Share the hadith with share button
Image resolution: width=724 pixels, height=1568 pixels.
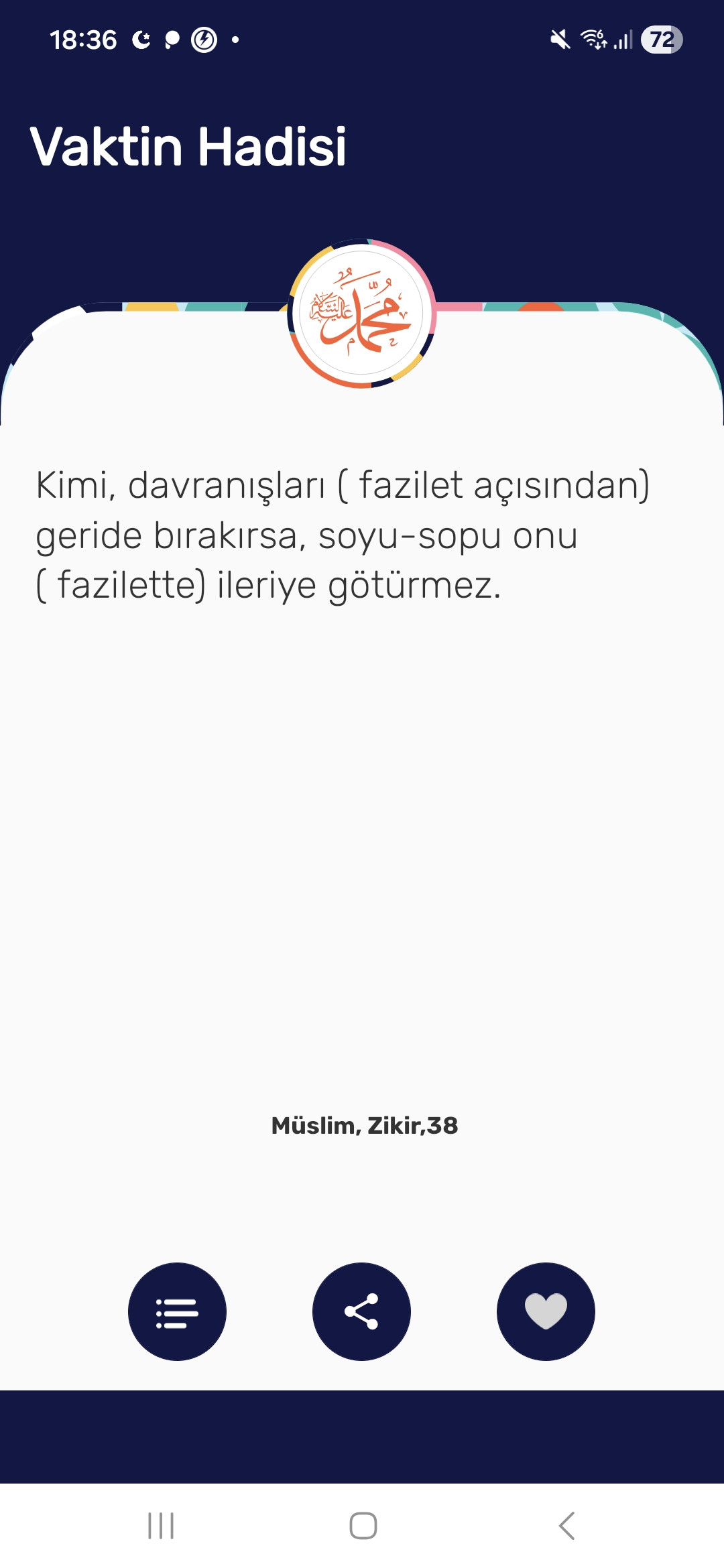point(361,1313)
